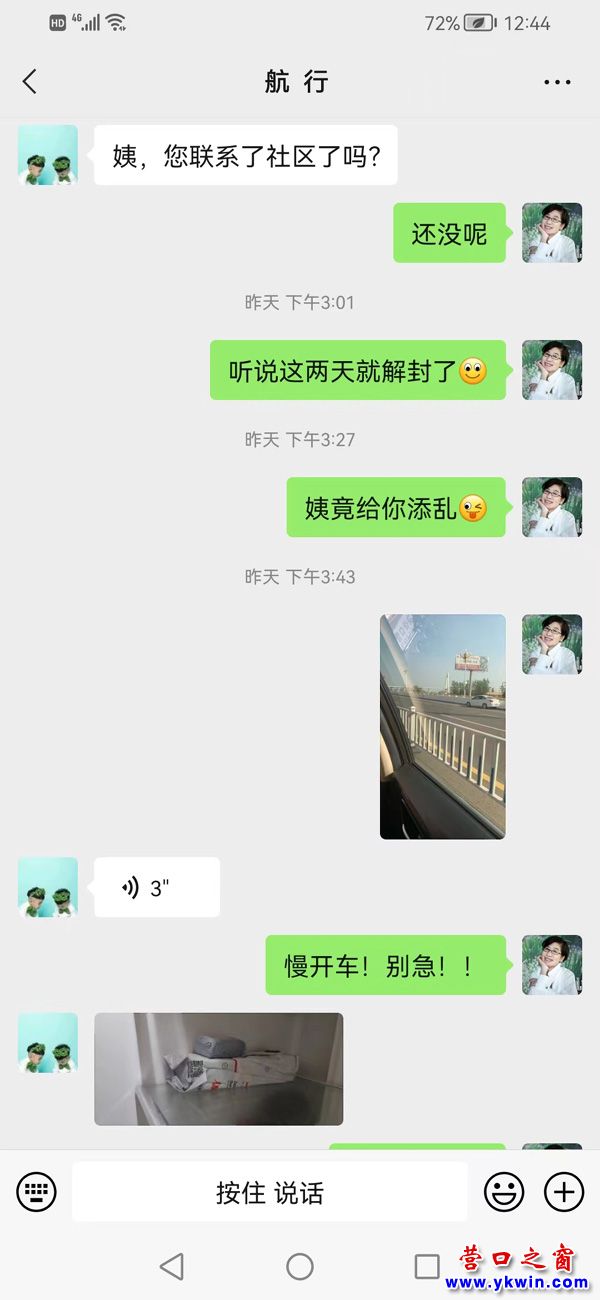
Task: Open the emoji sticker panel
Action: (x=504, y=1191)
